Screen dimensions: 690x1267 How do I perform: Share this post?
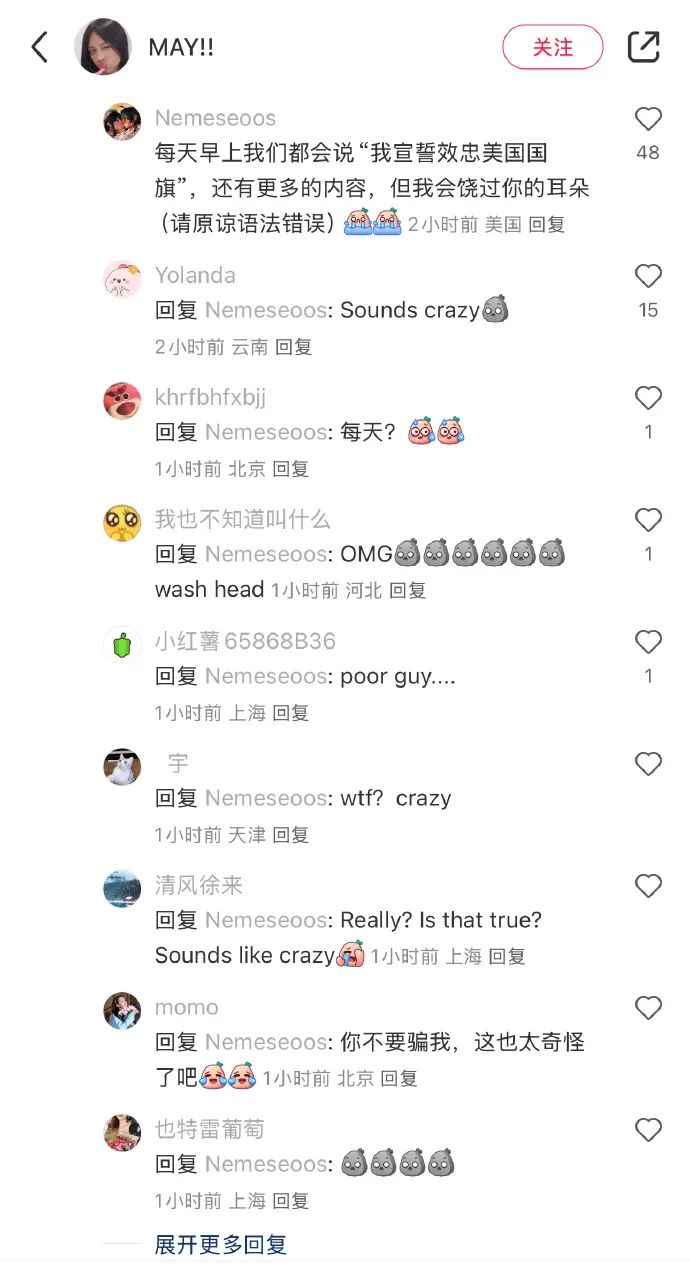[x=643, y=47]
